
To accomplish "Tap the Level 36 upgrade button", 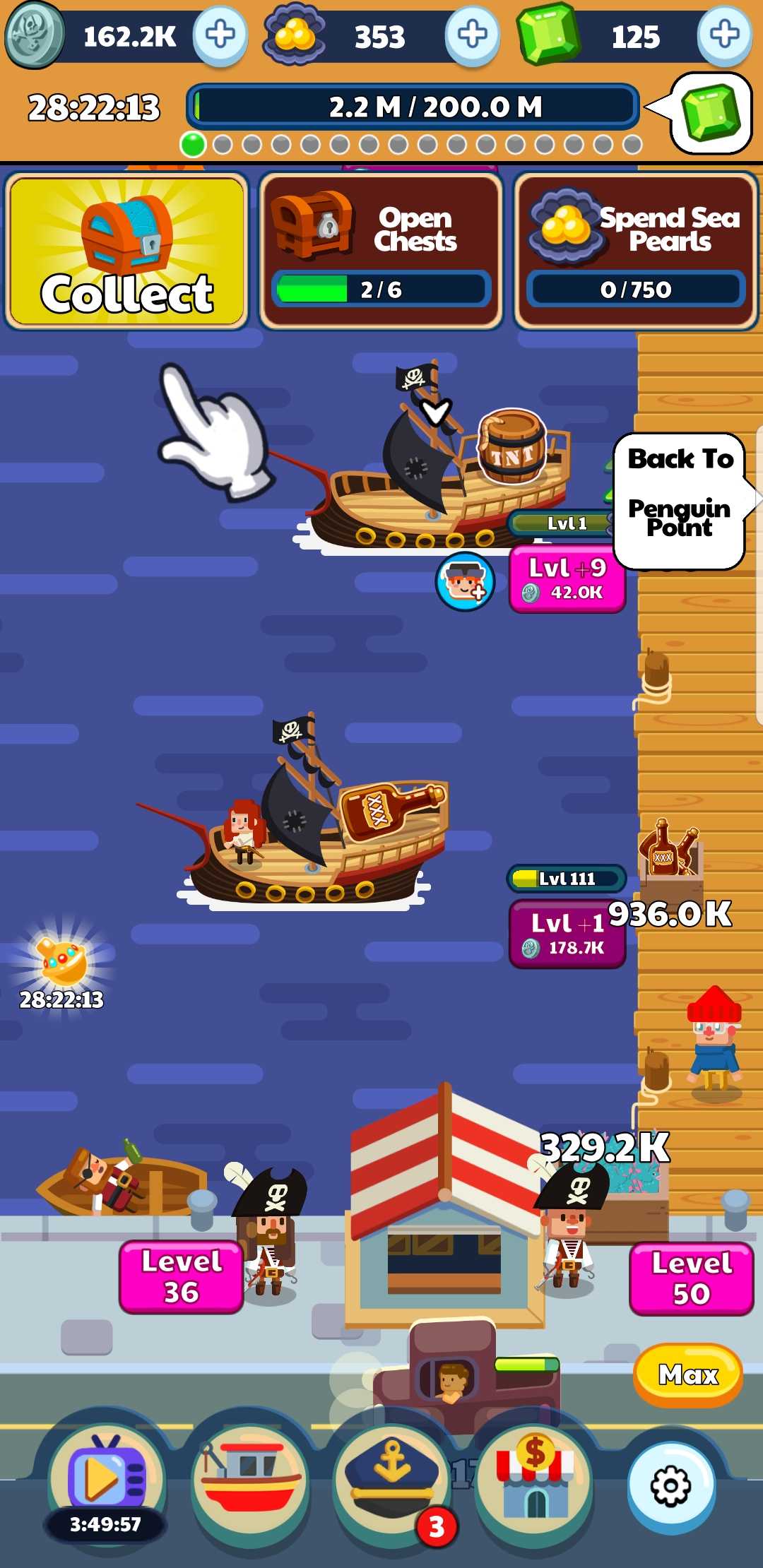I will click(182, 1277).
